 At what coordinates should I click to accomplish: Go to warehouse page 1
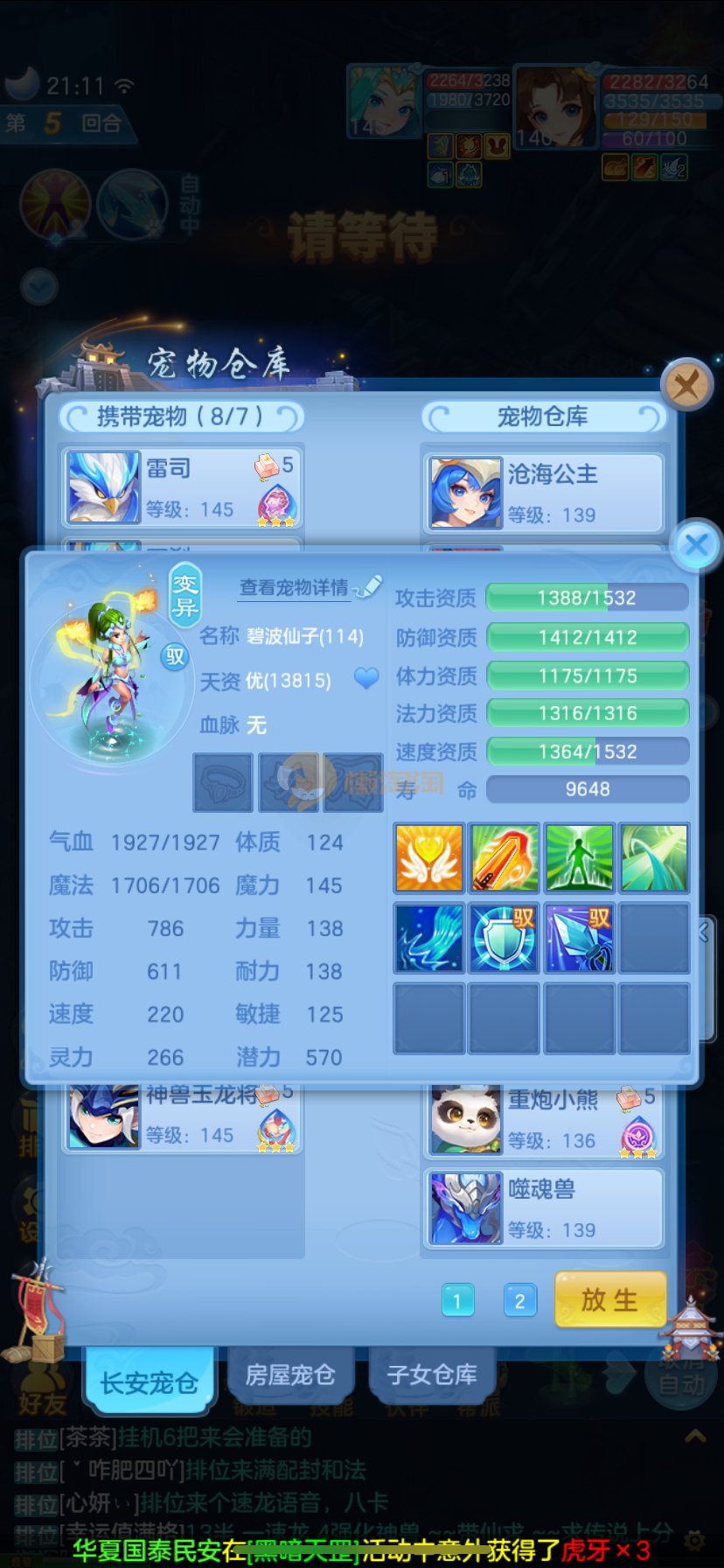pos(457,1300)
